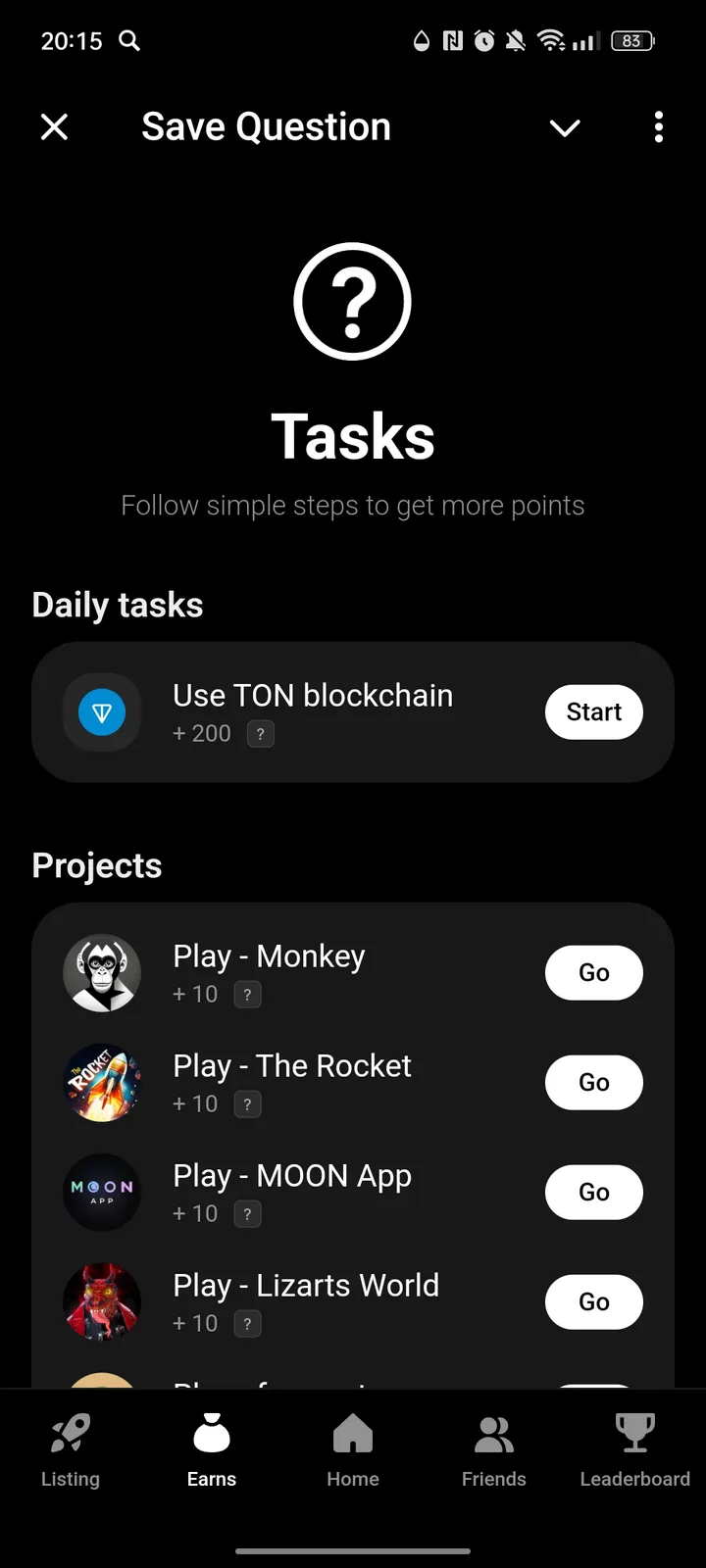Tap the ? badge near Lizarts World points
Image resolution: width=706 pixels, height=1568 pixels.
[x=247, y=1323]
